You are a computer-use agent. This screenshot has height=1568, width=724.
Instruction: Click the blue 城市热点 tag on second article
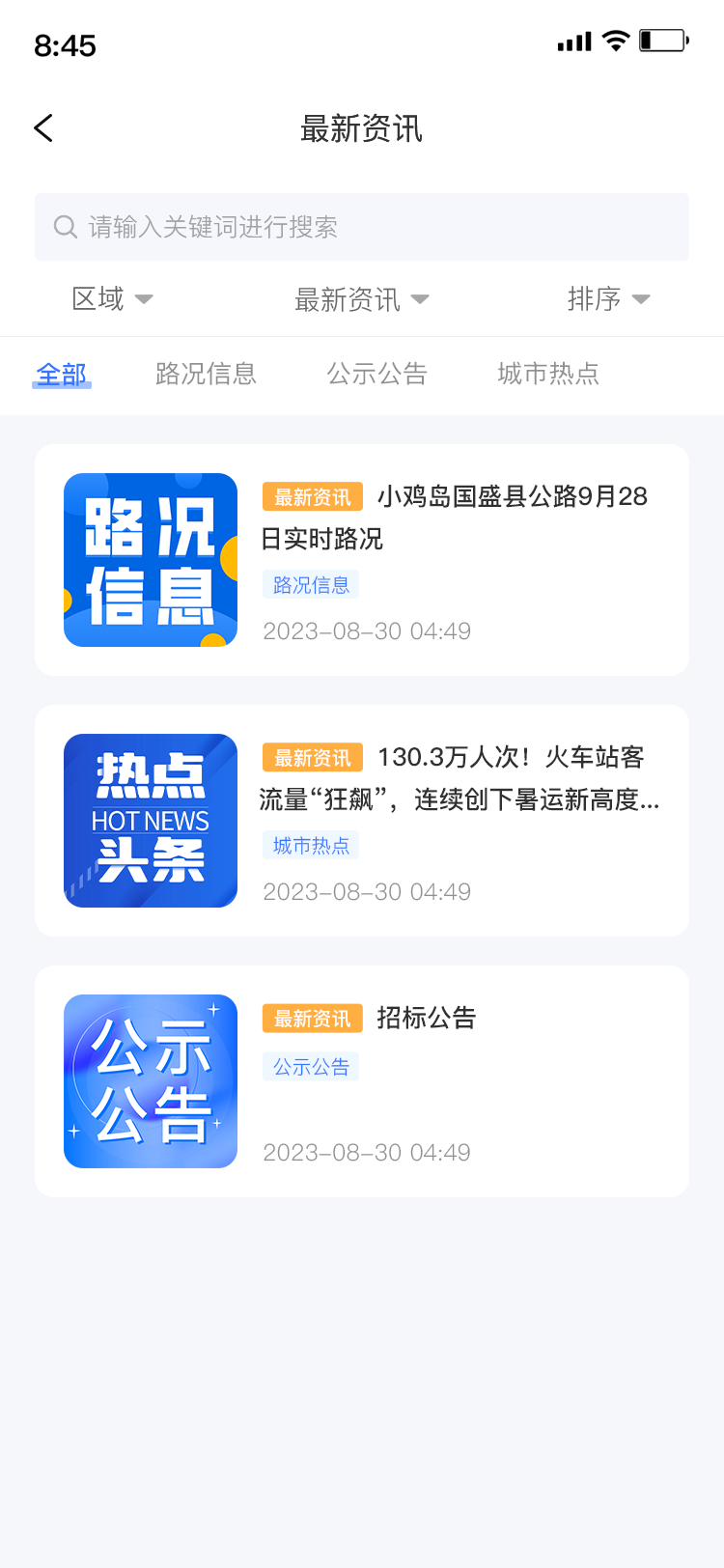[310, 845]
